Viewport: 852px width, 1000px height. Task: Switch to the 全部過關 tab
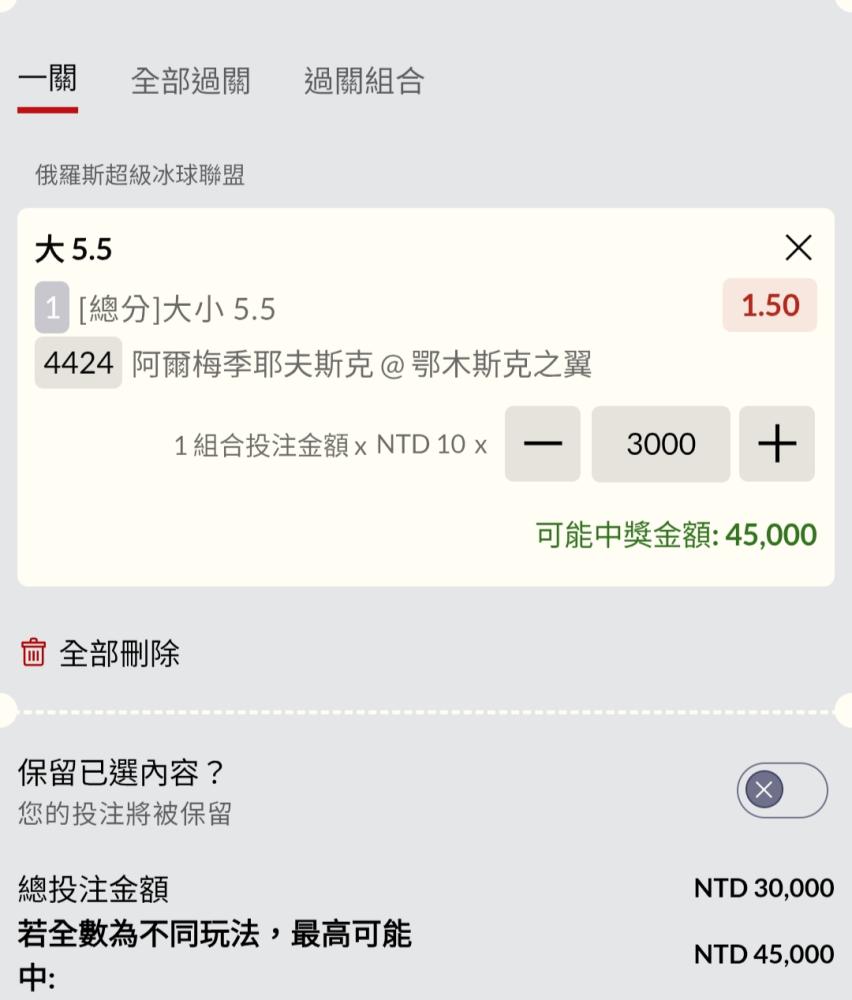coord(190,81)
